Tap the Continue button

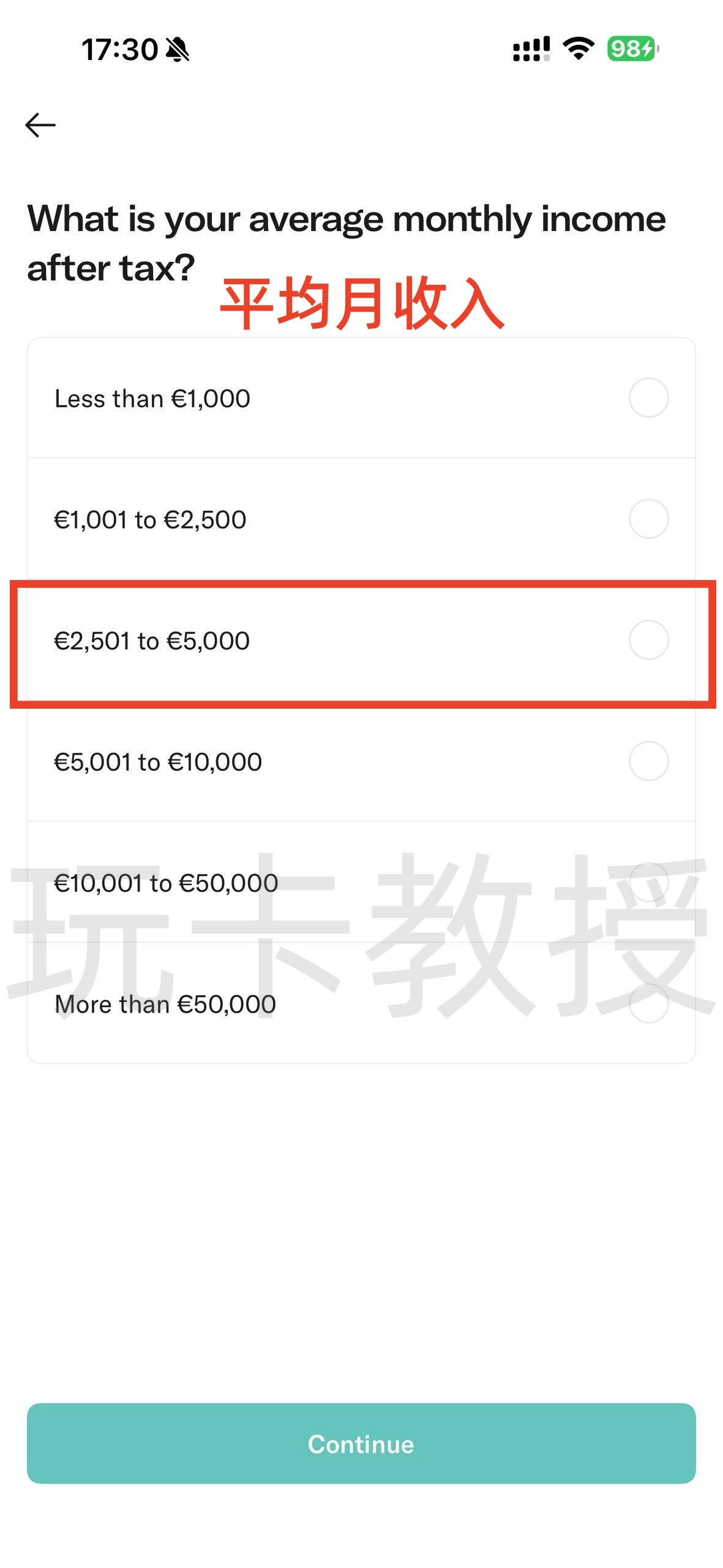(x=361, y=1444)
